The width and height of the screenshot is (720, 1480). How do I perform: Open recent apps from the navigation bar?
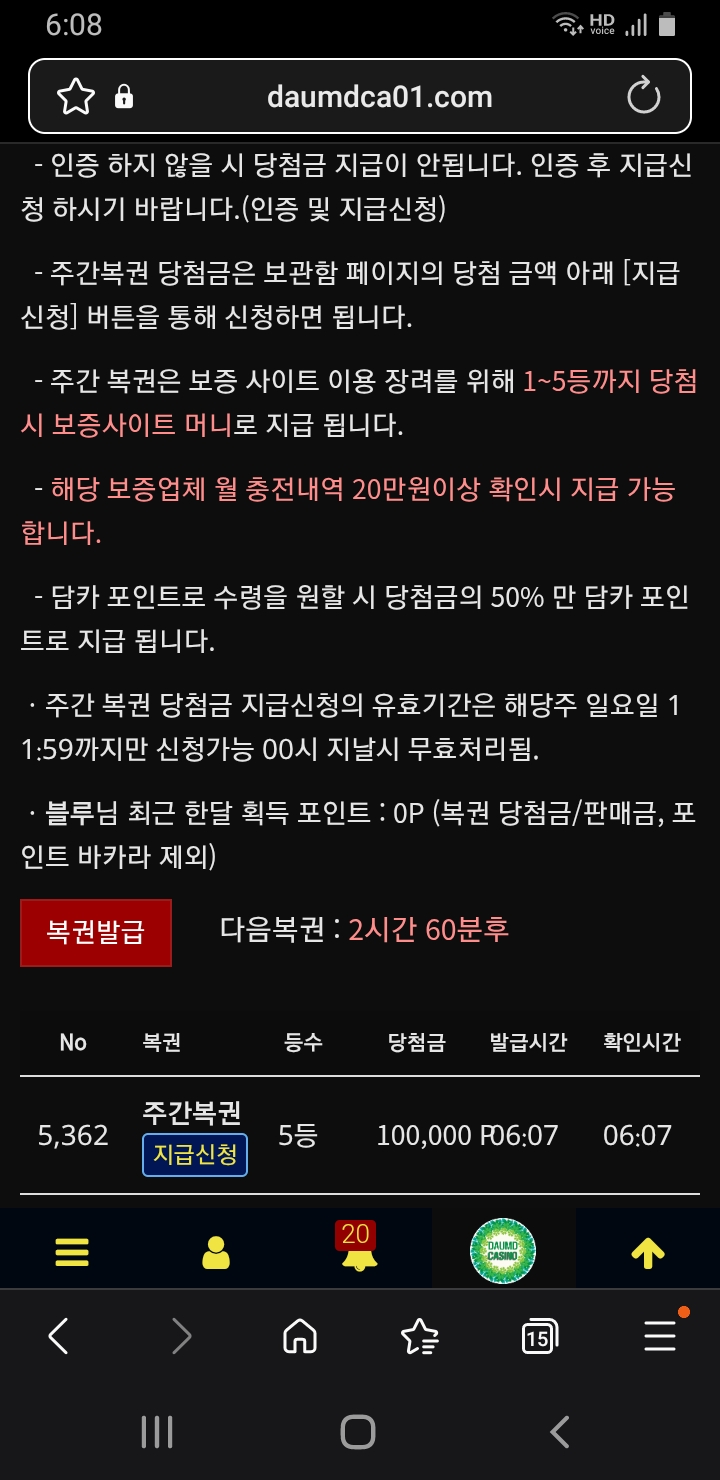(157, 1431)
